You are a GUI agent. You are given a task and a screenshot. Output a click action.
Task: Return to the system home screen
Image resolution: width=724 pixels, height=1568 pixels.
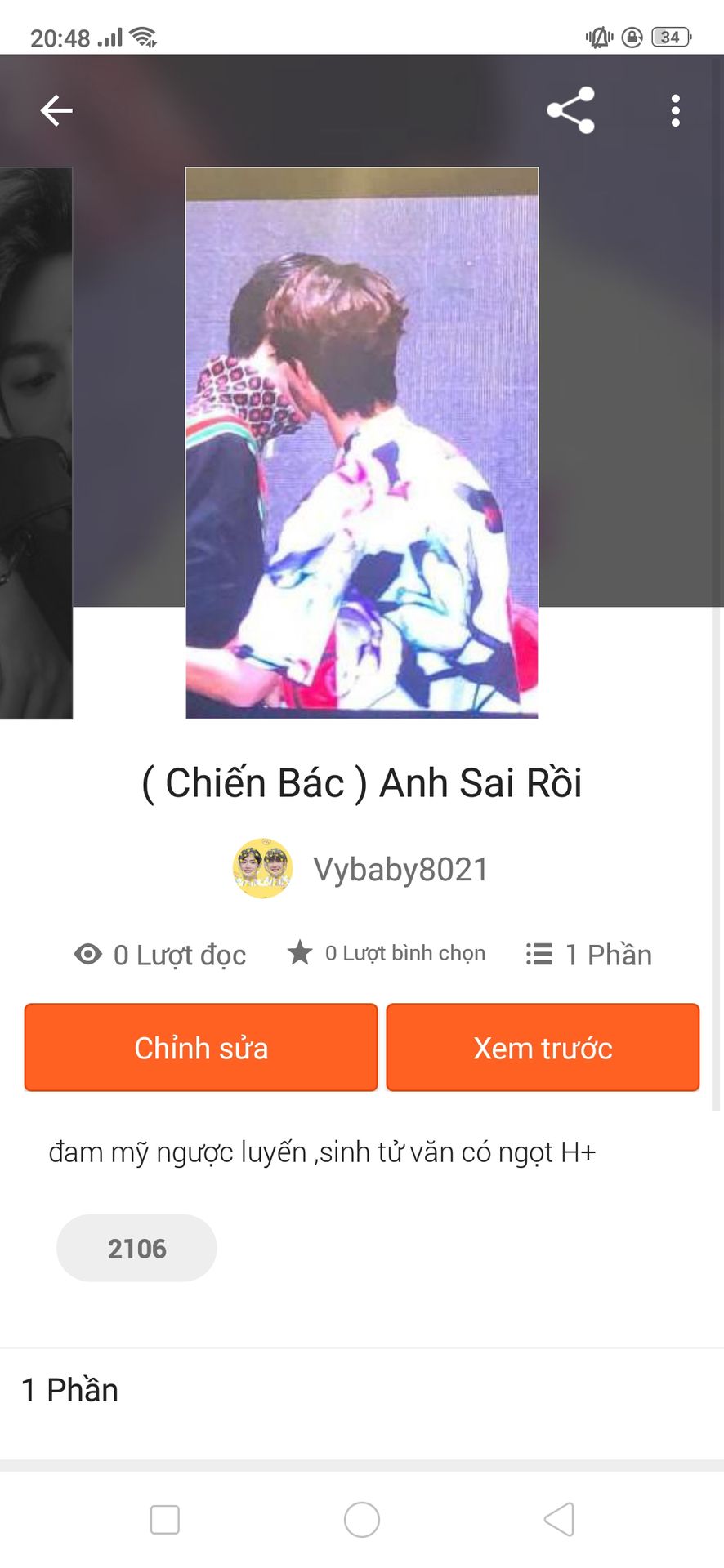coord(362,1520)
